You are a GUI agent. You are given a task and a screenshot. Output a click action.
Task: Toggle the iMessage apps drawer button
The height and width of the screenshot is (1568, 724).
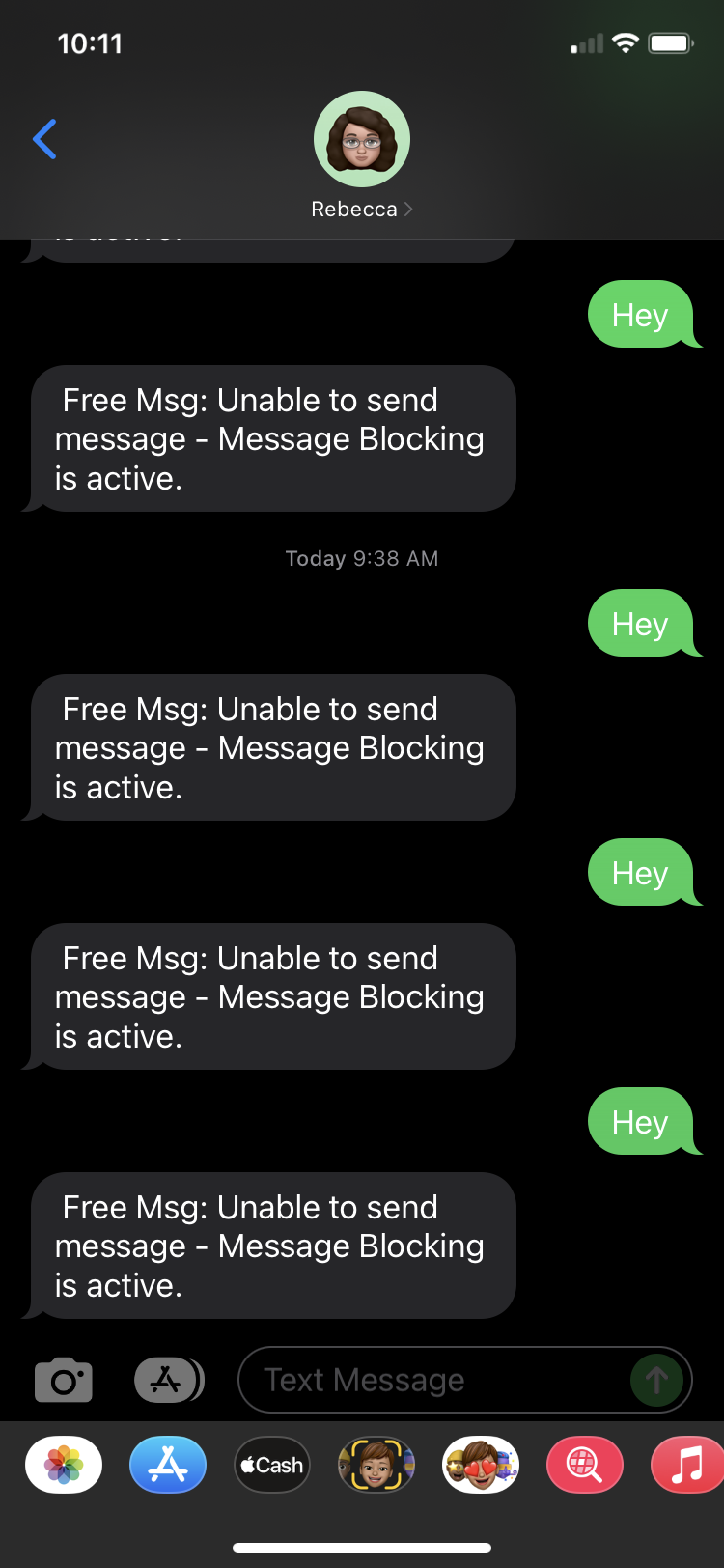tap(168, 1381)
